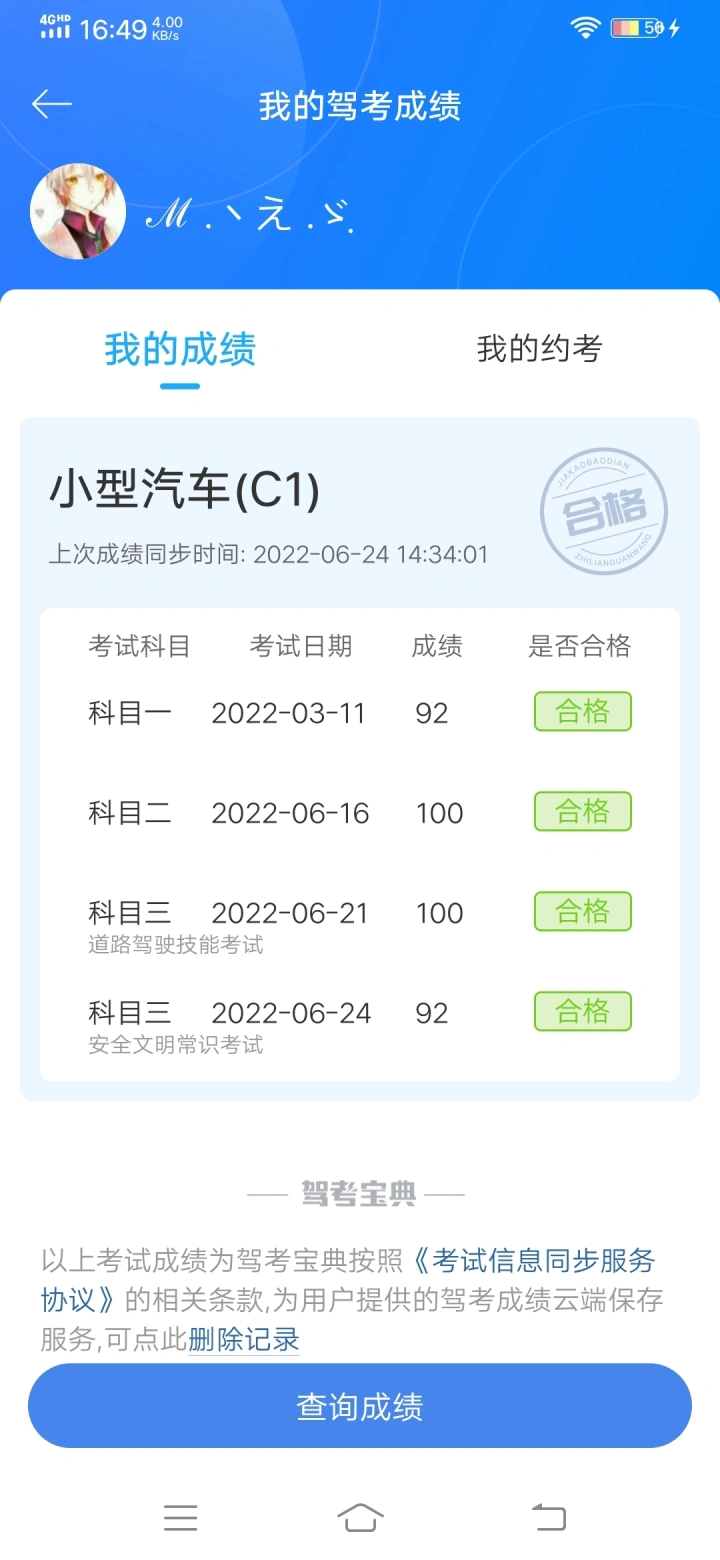The width and height of the screenshot is (720, 1560).
Task: Tap the 查询成绩 button
Action: tap(360, 1406)
